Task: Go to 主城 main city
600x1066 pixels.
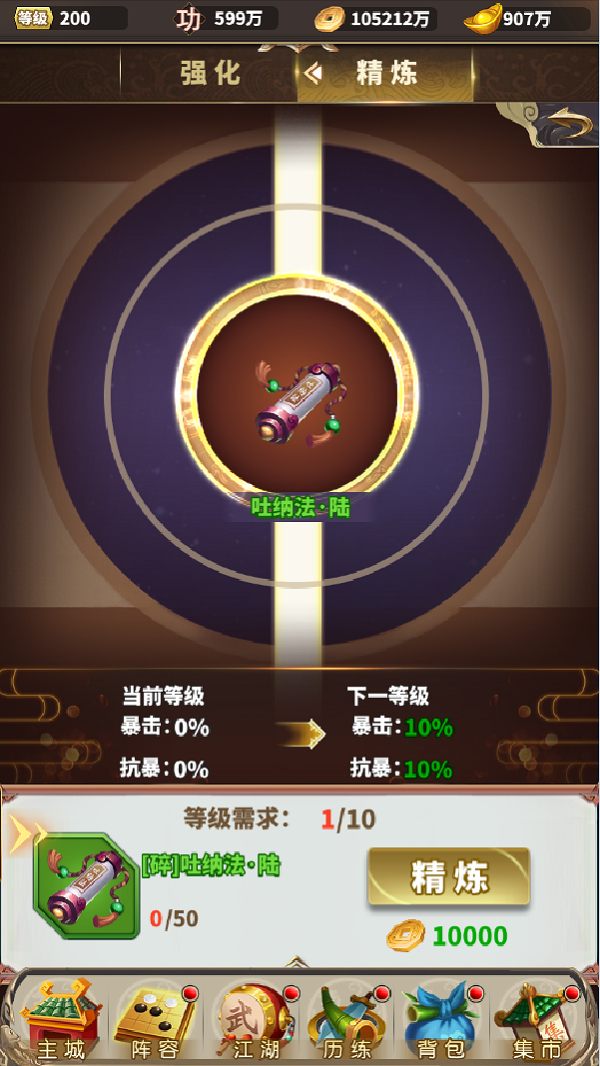Action: pos(60,1020)
